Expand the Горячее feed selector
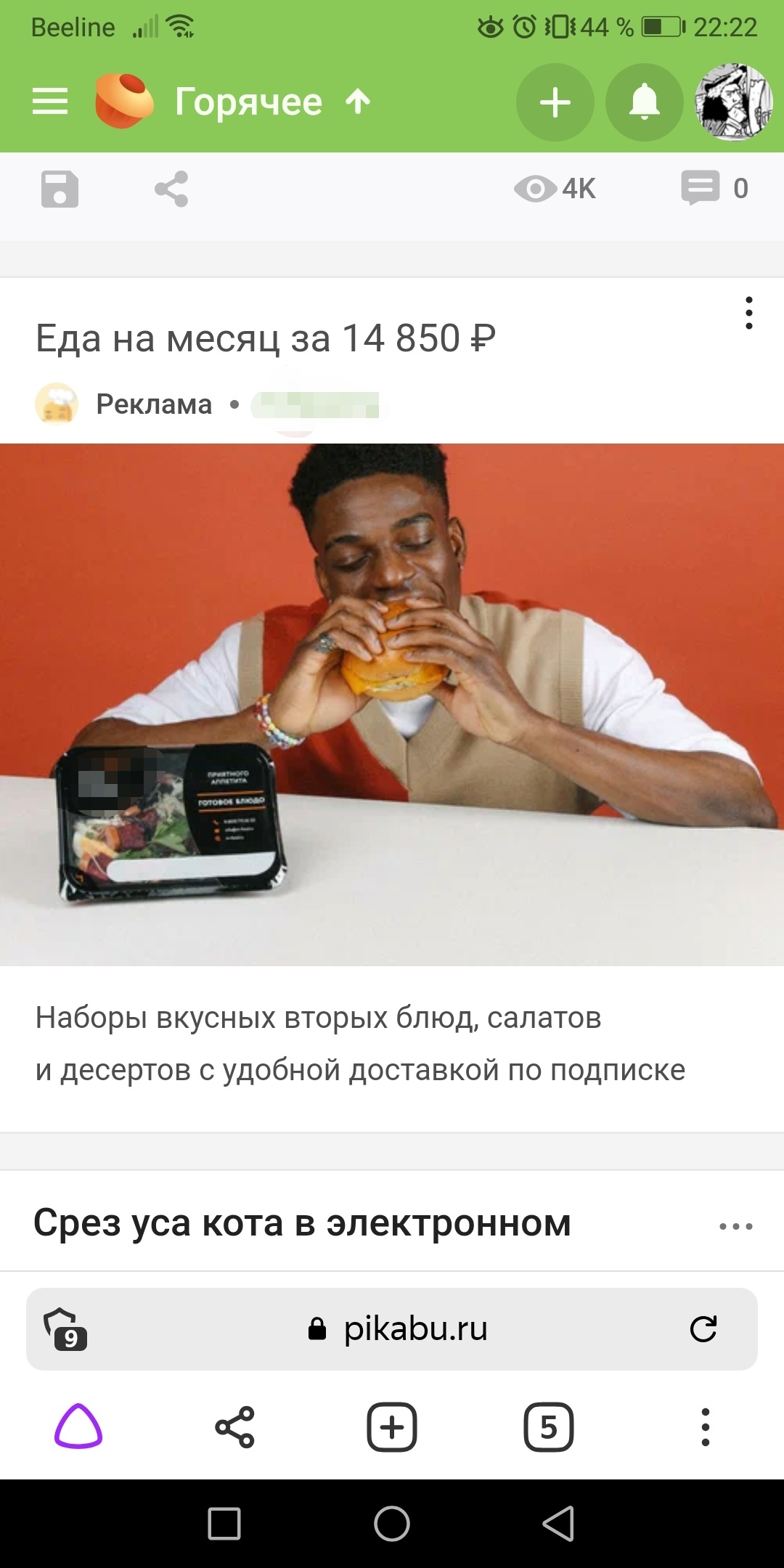The width and height of the screenshot is (784, 1568). (272, 102)
